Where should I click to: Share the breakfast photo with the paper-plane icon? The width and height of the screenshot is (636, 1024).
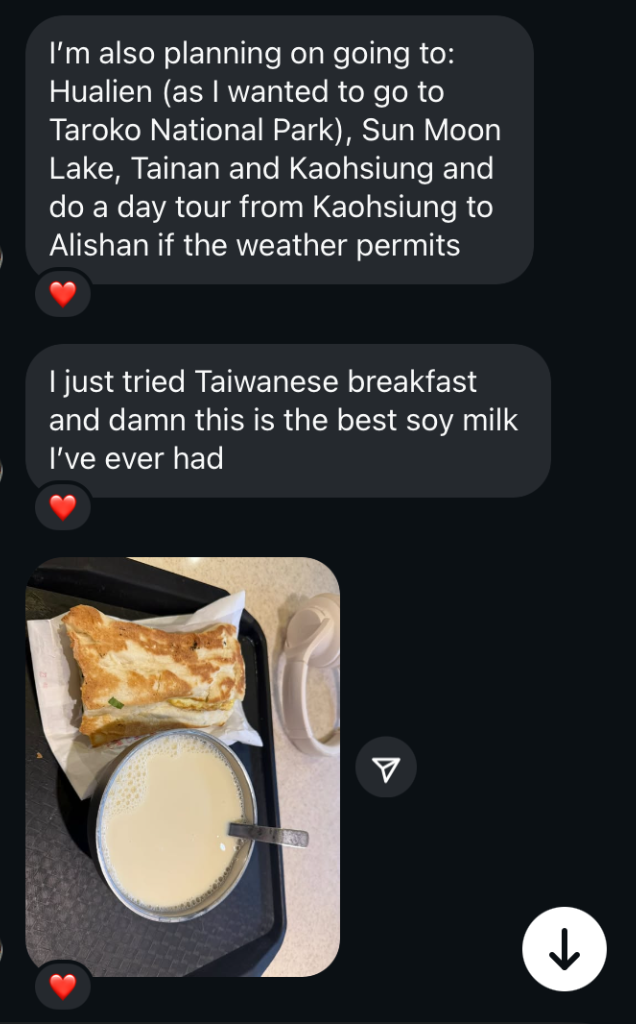click(x=386, y=768)
